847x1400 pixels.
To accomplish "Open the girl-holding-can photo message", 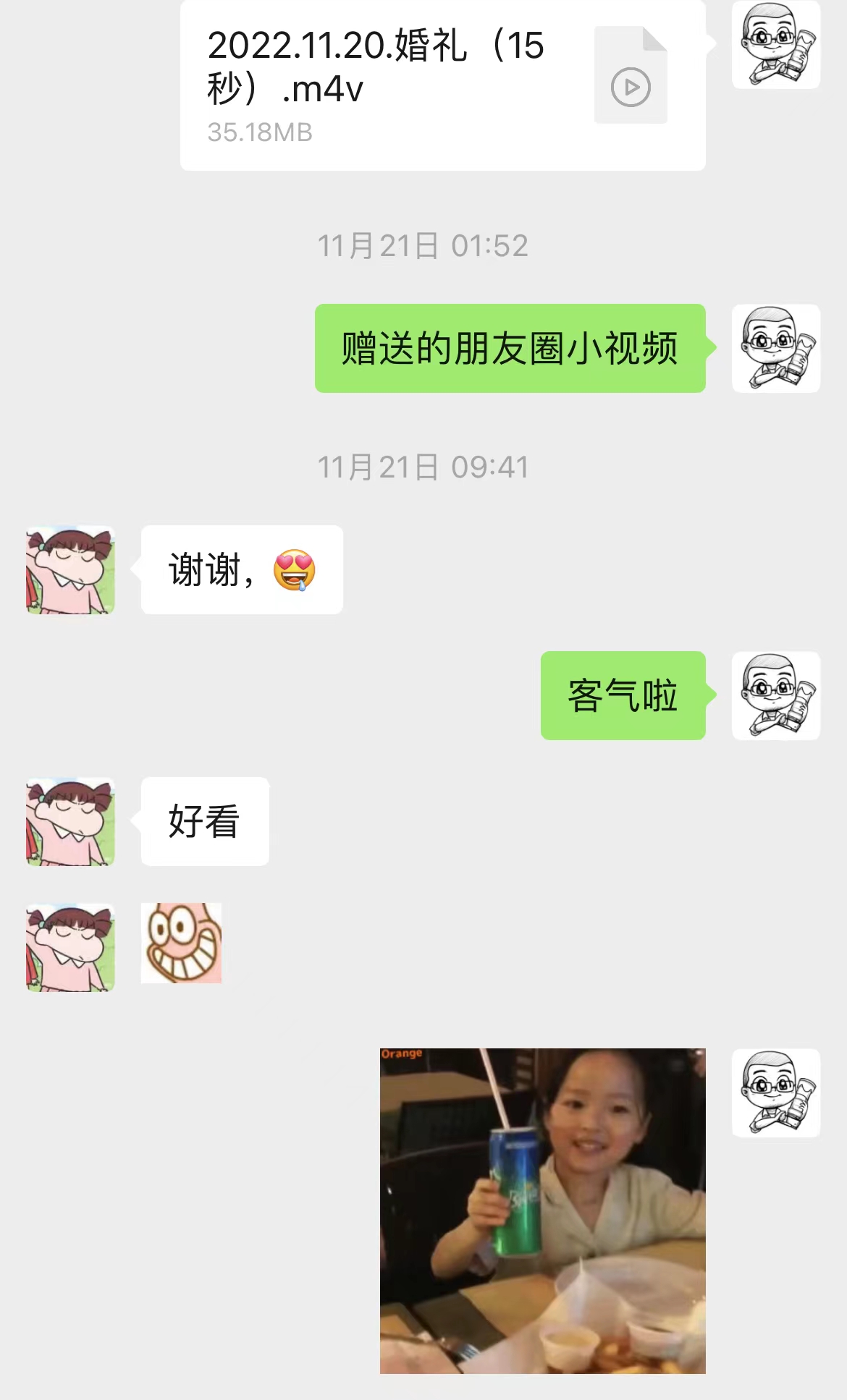I will tap(543, 1210).
